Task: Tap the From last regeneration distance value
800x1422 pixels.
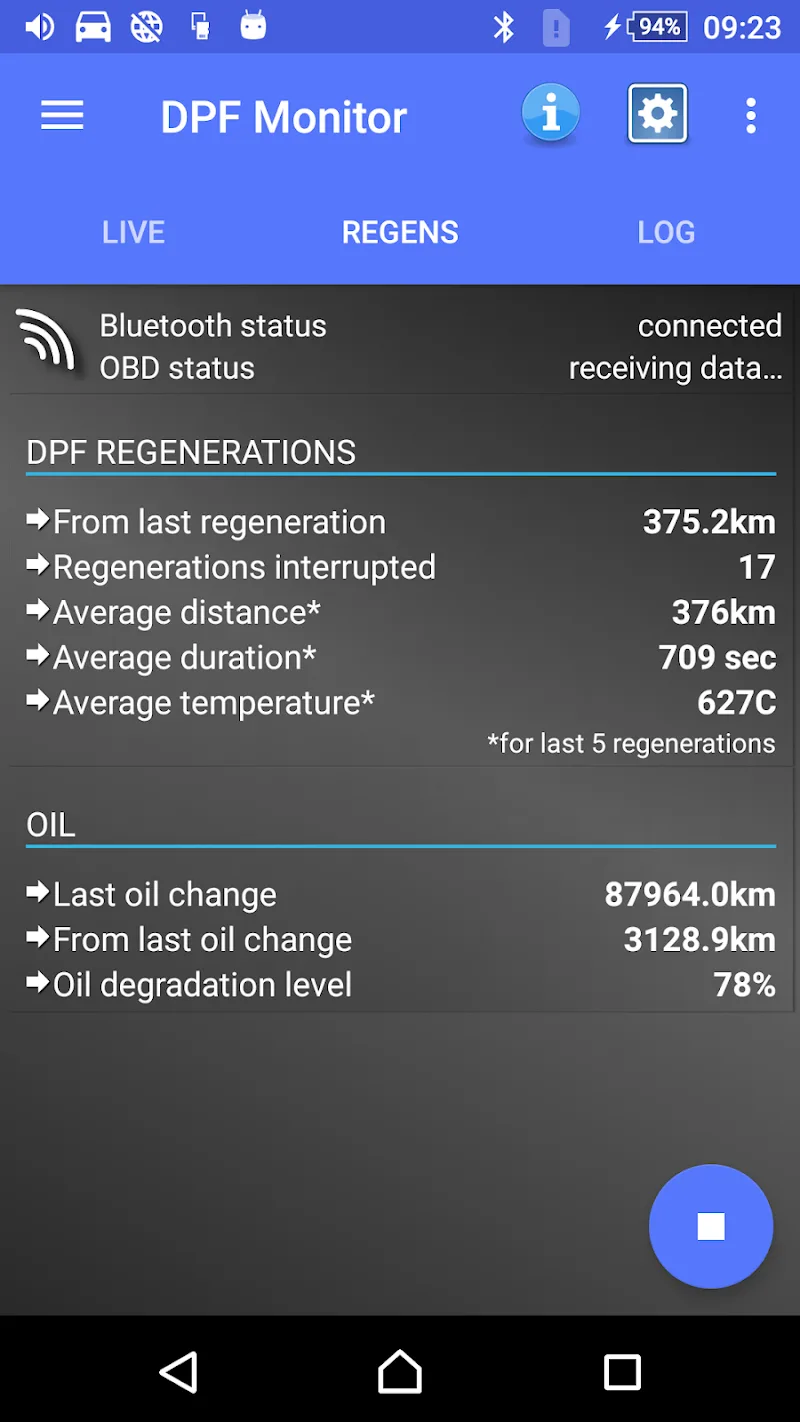Action: pyautogui.click(x=710, y=521)
